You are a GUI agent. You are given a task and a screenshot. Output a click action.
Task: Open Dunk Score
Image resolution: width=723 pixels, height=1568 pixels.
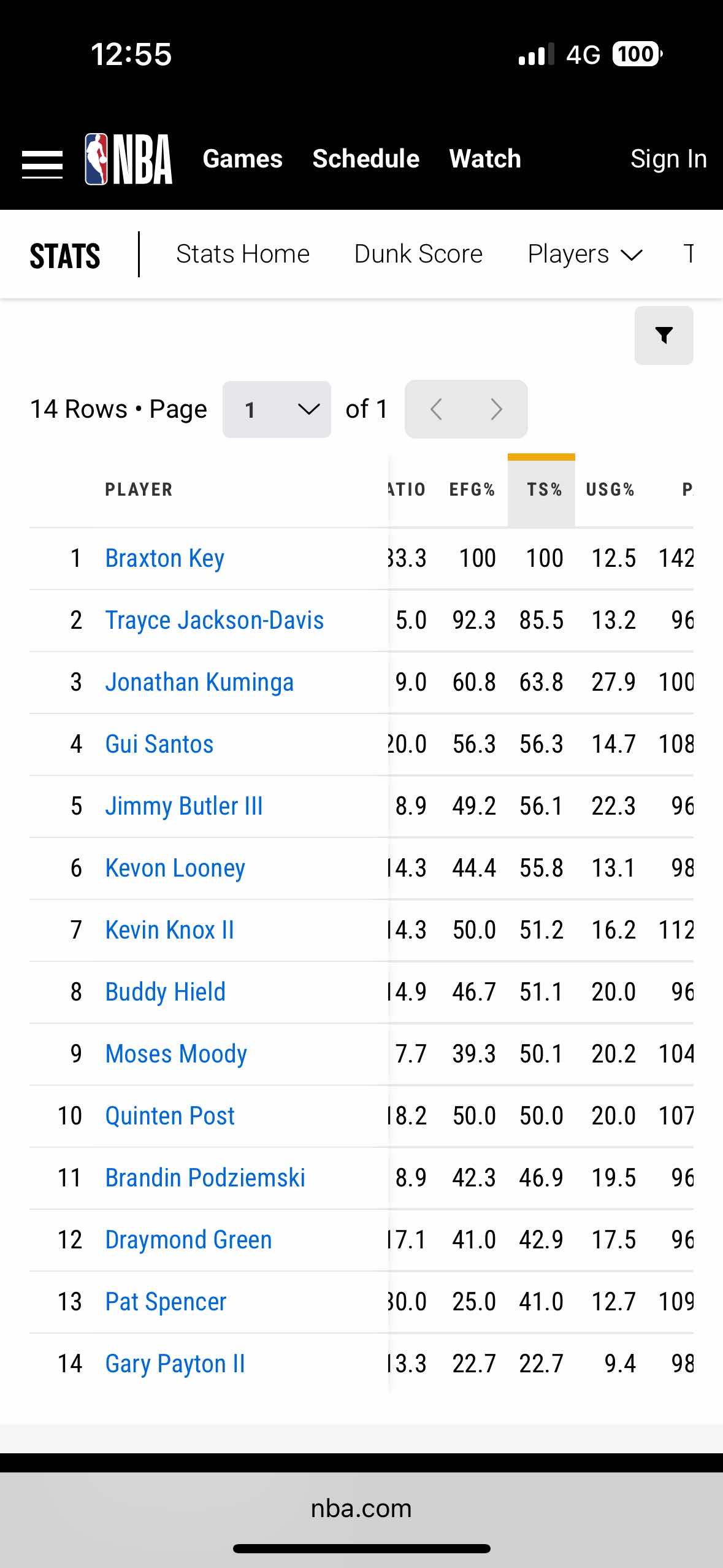(x=418, y=254)
